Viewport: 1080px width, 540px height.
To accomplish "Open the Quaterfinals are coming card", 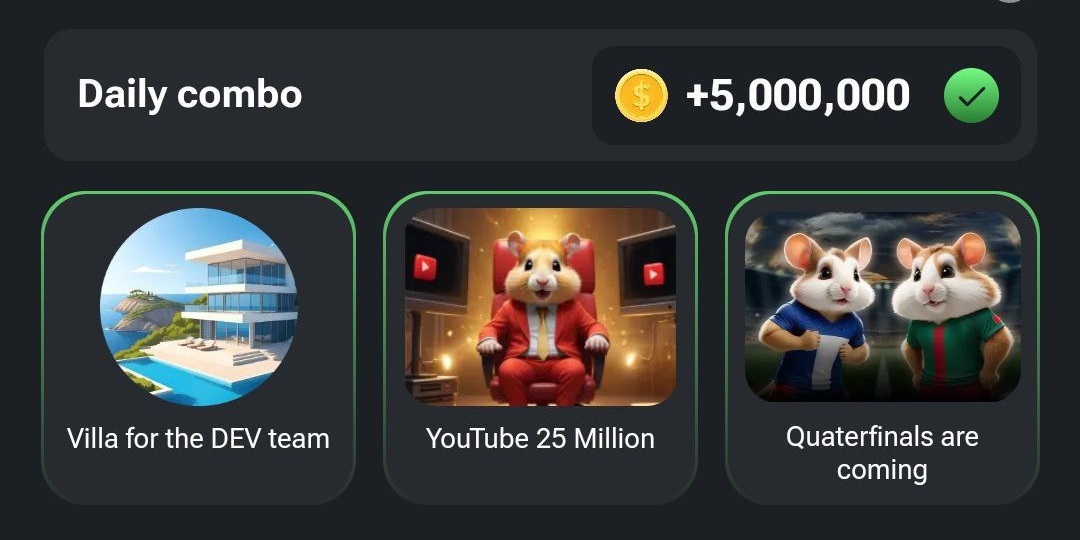I will (x=882, y=346).
